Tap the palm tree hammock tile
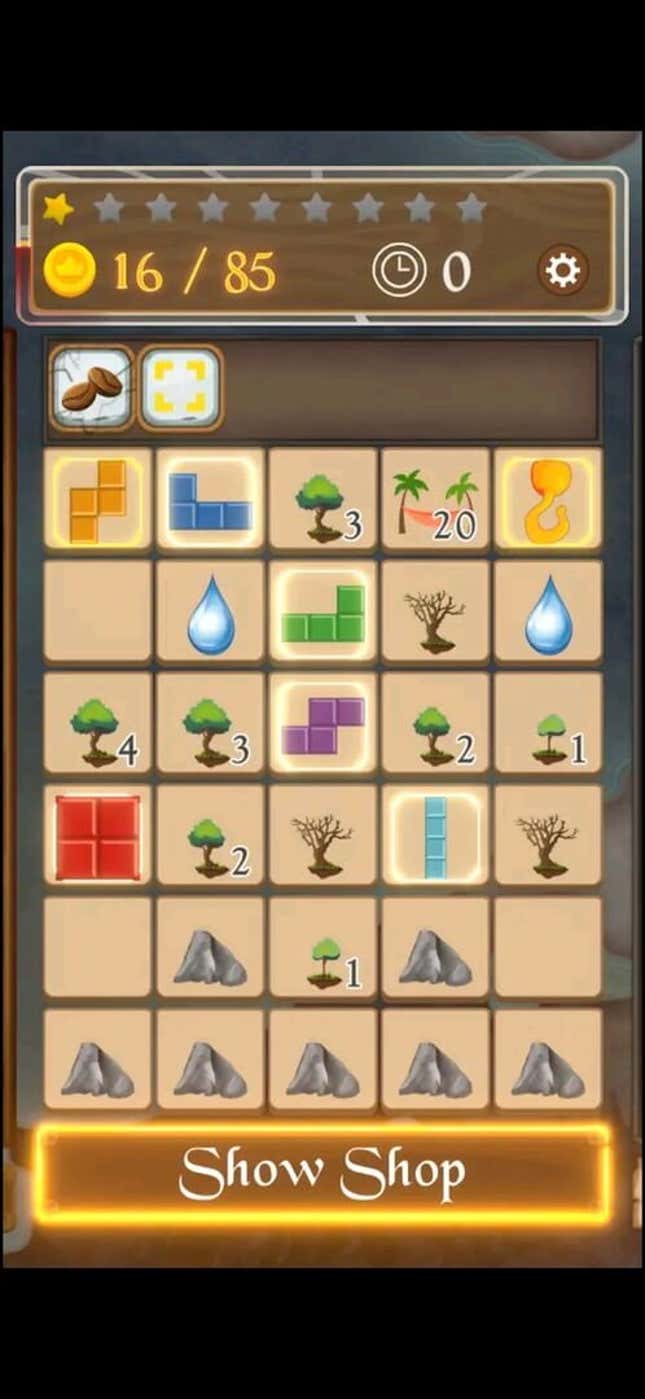This screenshot has width=645, height=1399. tap(435, 499)
